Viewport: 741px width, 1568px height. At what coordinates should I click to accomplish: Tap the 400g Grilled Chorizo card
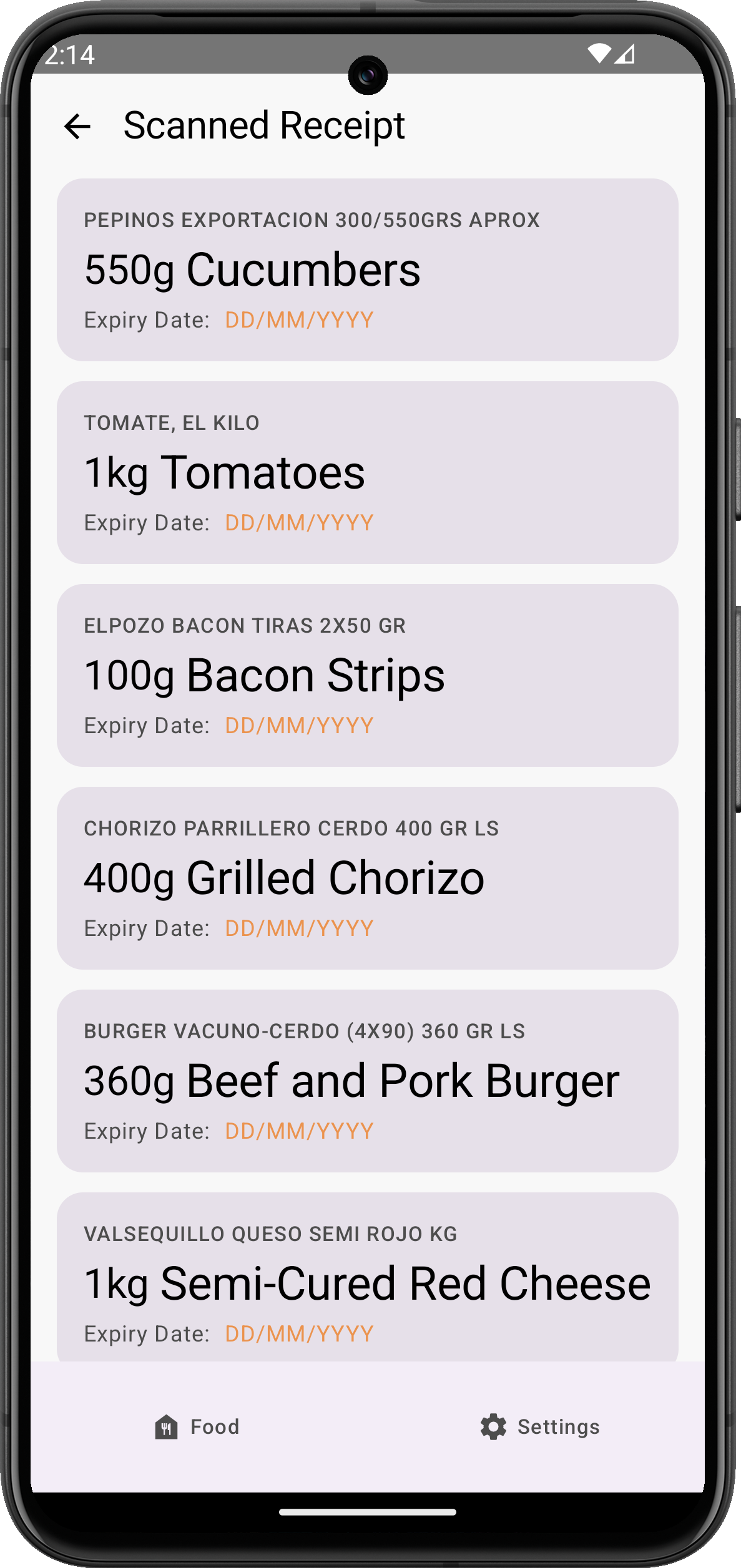click(367, 878)
